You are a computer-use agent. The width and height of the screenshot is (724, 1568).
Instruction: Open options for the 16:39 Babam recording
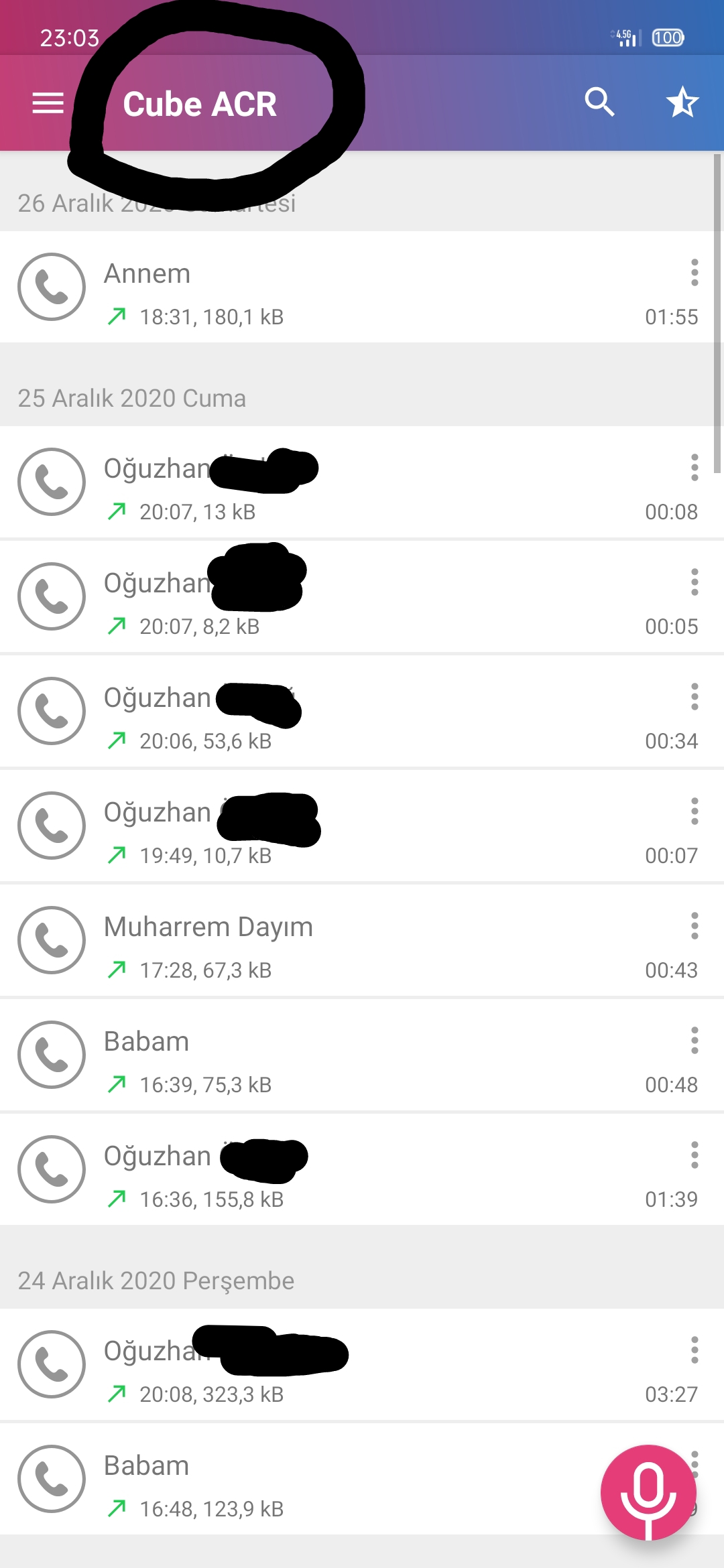[x=695, y=1041]
